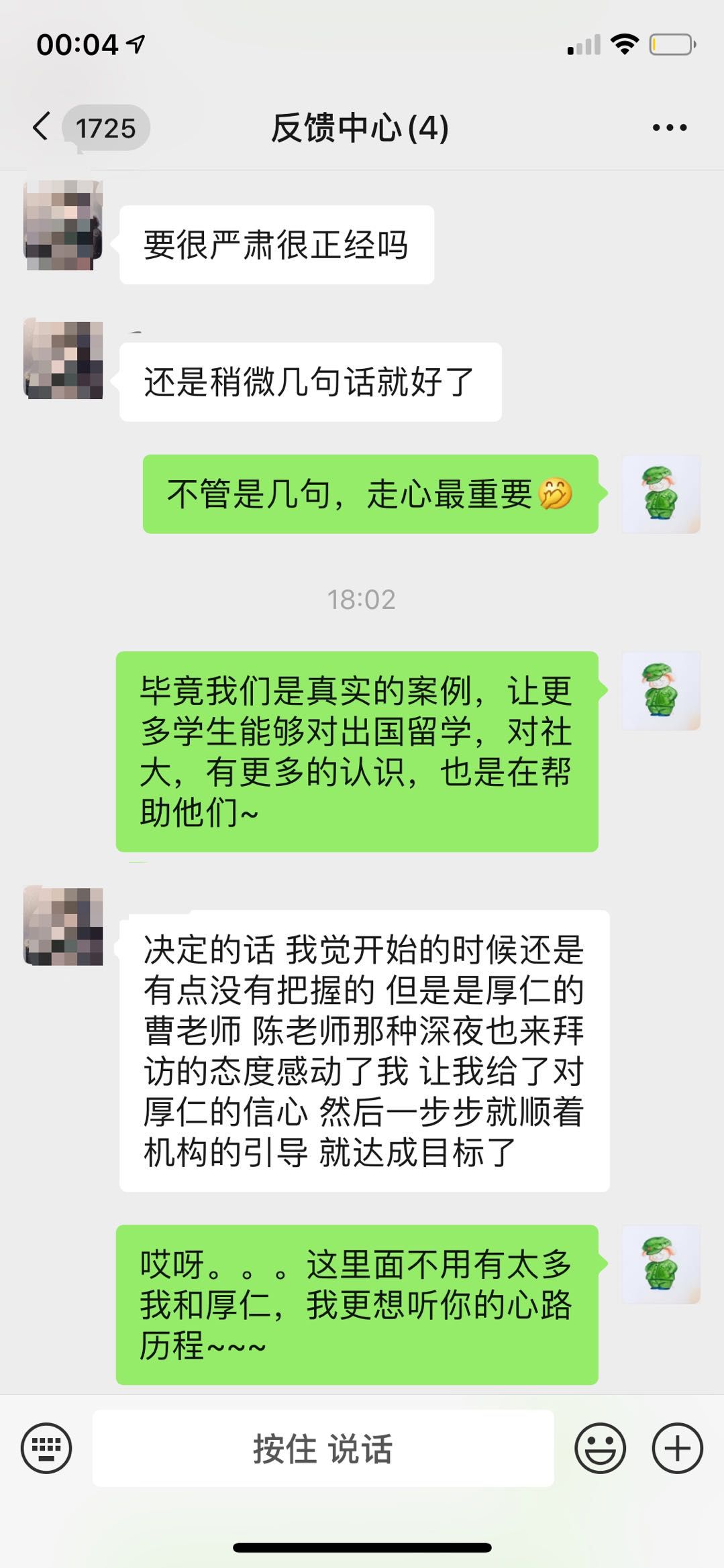Switch to keyboard text input
724x1568 pixels.
(46, 1448)
